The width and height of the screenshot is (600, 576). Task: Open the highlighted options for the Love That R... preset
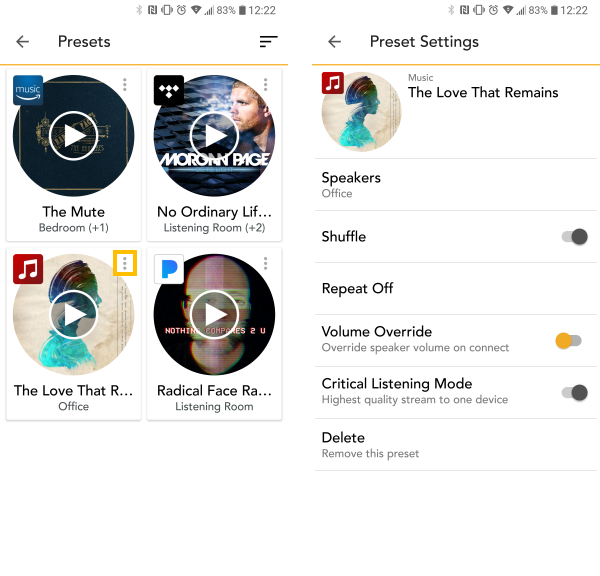click(x=124, y=263)
